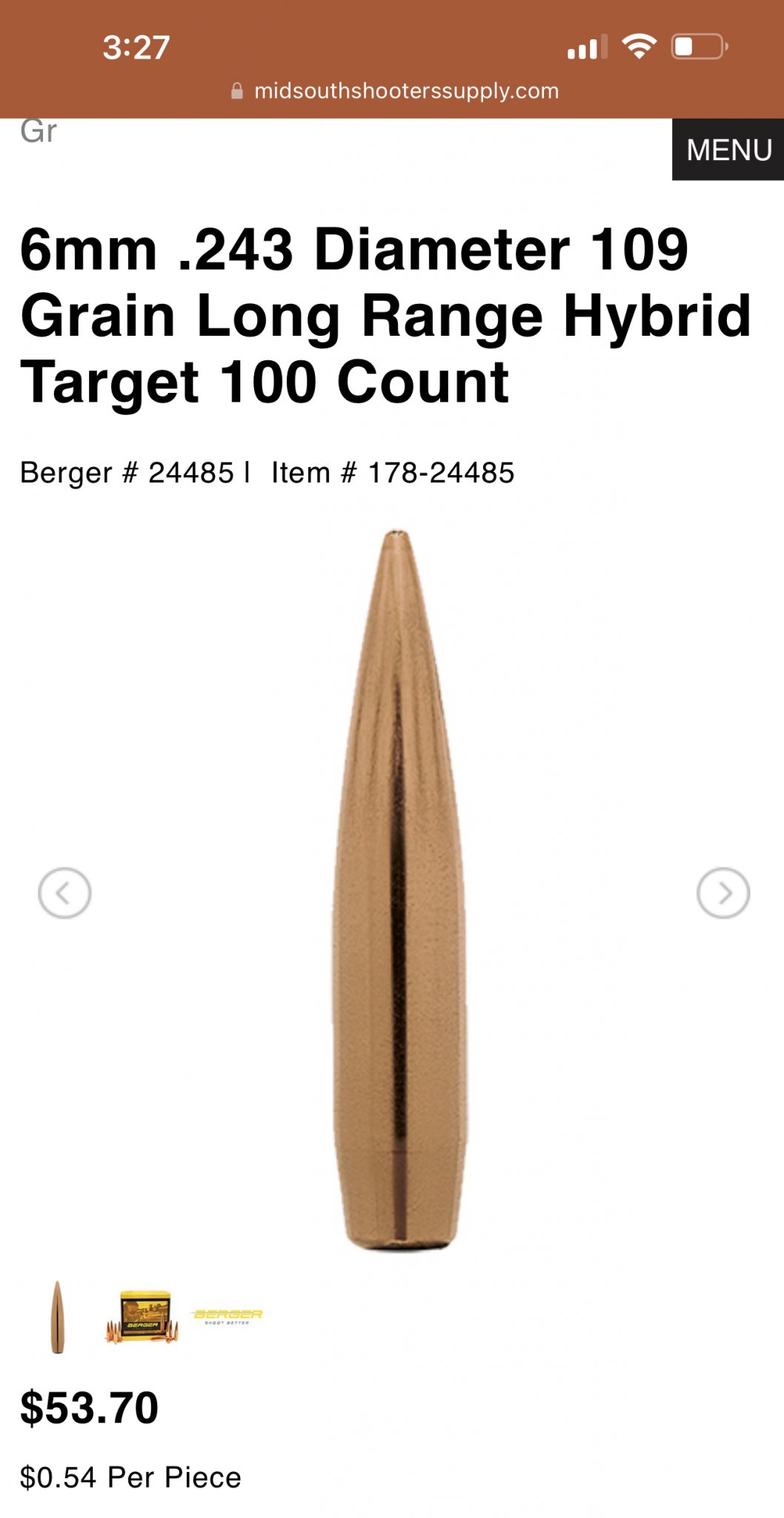This screenshot has width=784, height=1518.
Task: Open the MENU button
Action: coord(728,150)
